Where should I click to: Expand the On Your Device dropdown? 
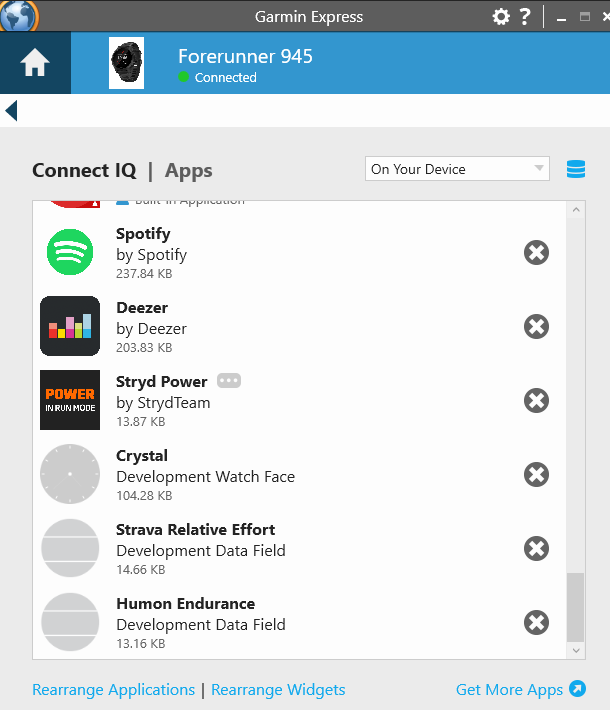457,169
